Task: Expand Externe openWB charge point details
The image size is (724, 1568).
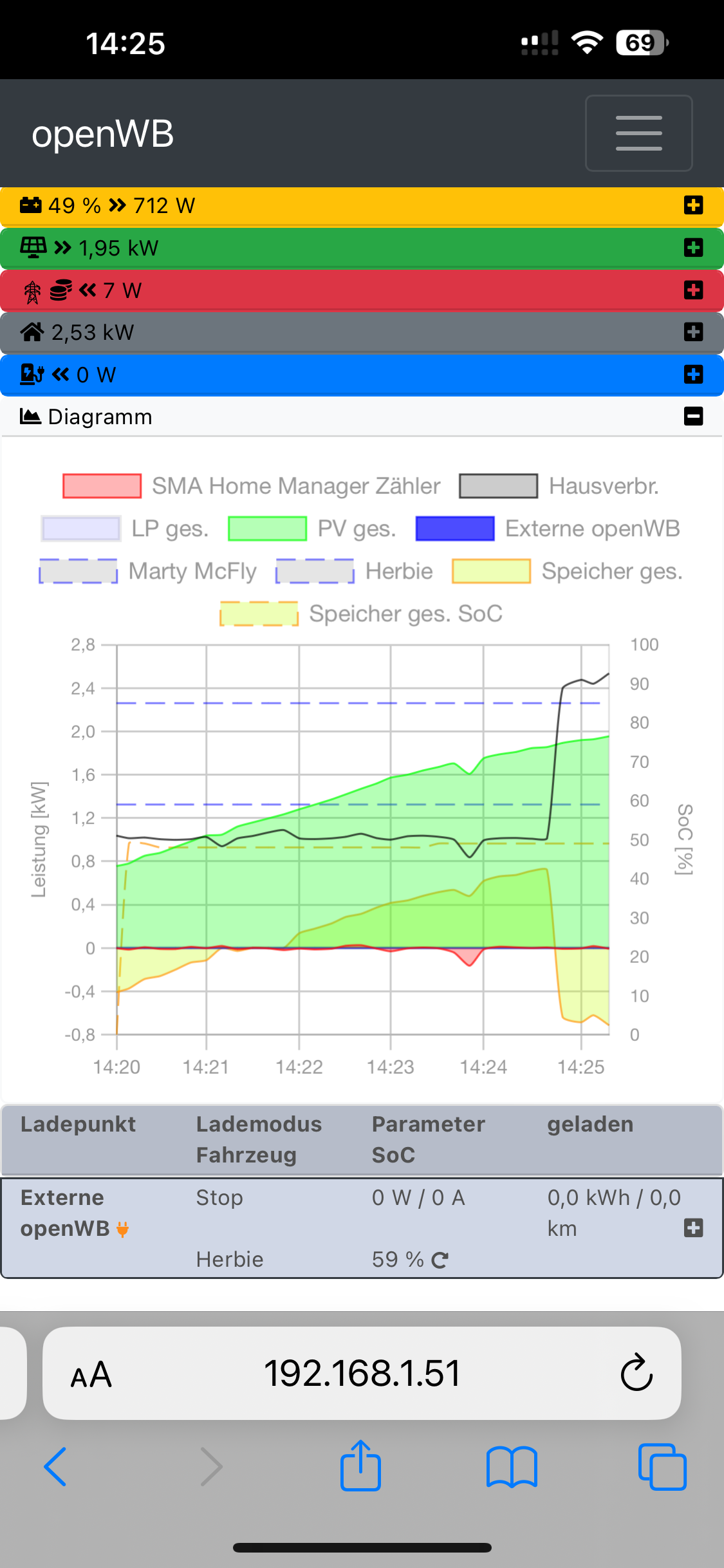Action: (x=693, y=1227)
